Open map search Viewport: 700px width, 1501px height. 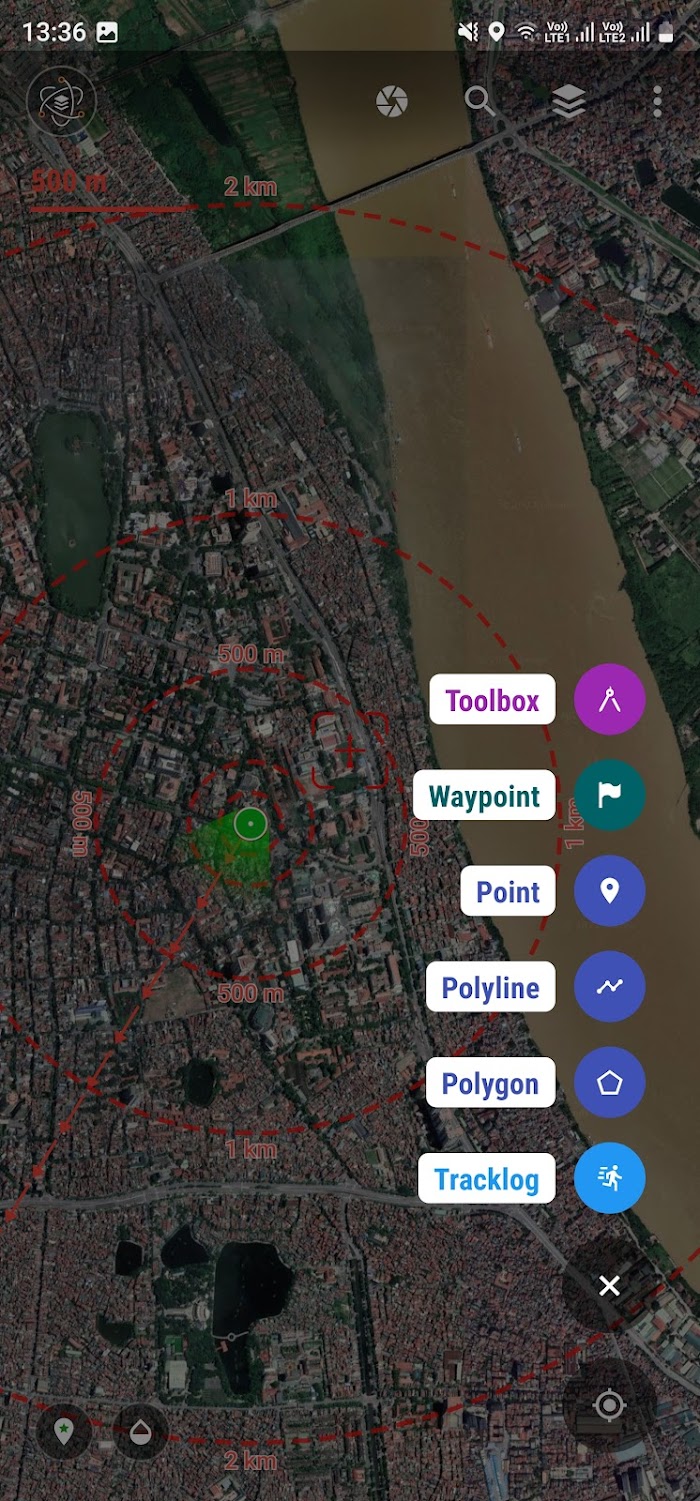click(480, 101)
